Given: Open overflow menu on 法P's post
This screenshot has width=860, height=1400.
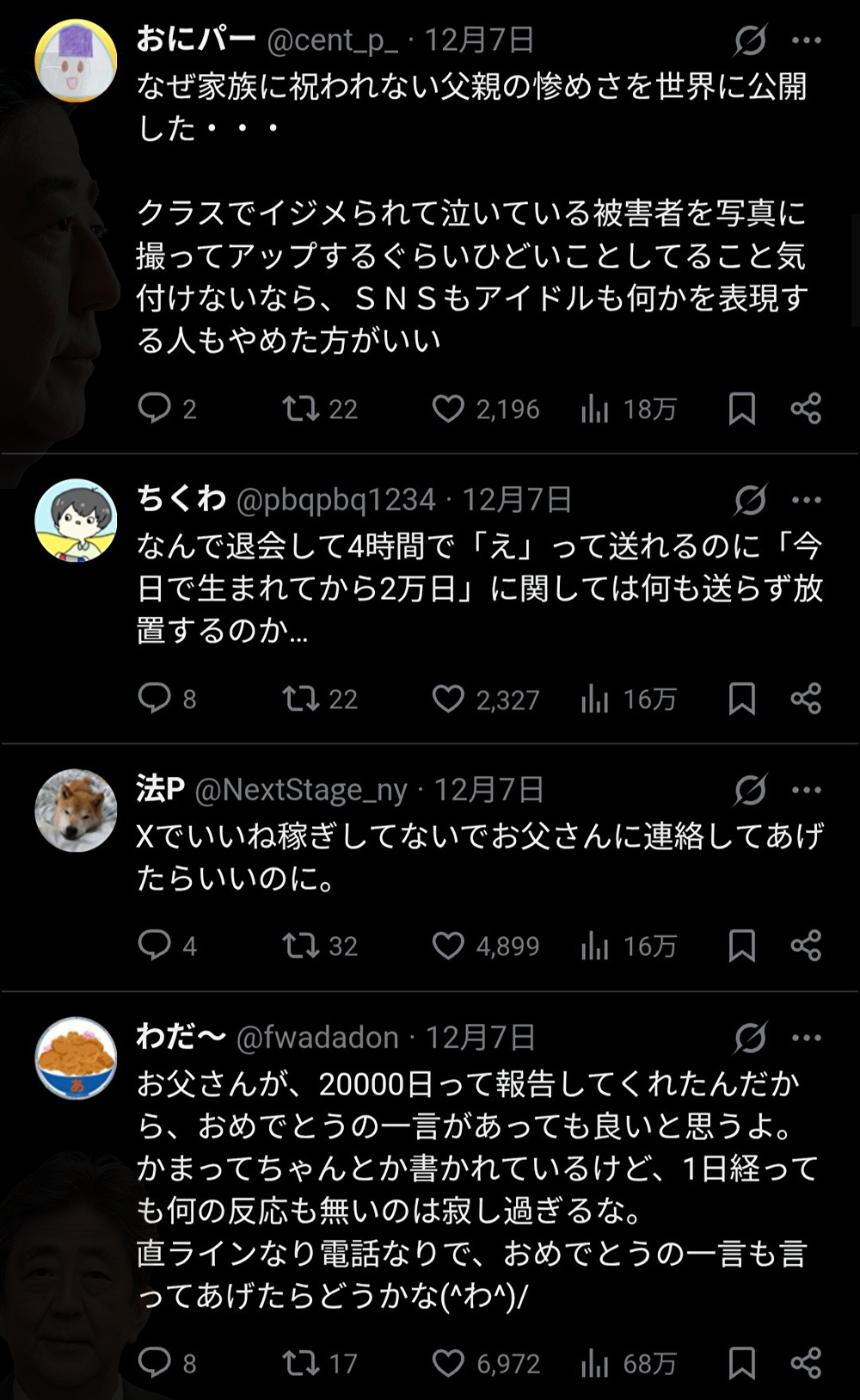Looking at the screenshot, I should pos(806,790).
